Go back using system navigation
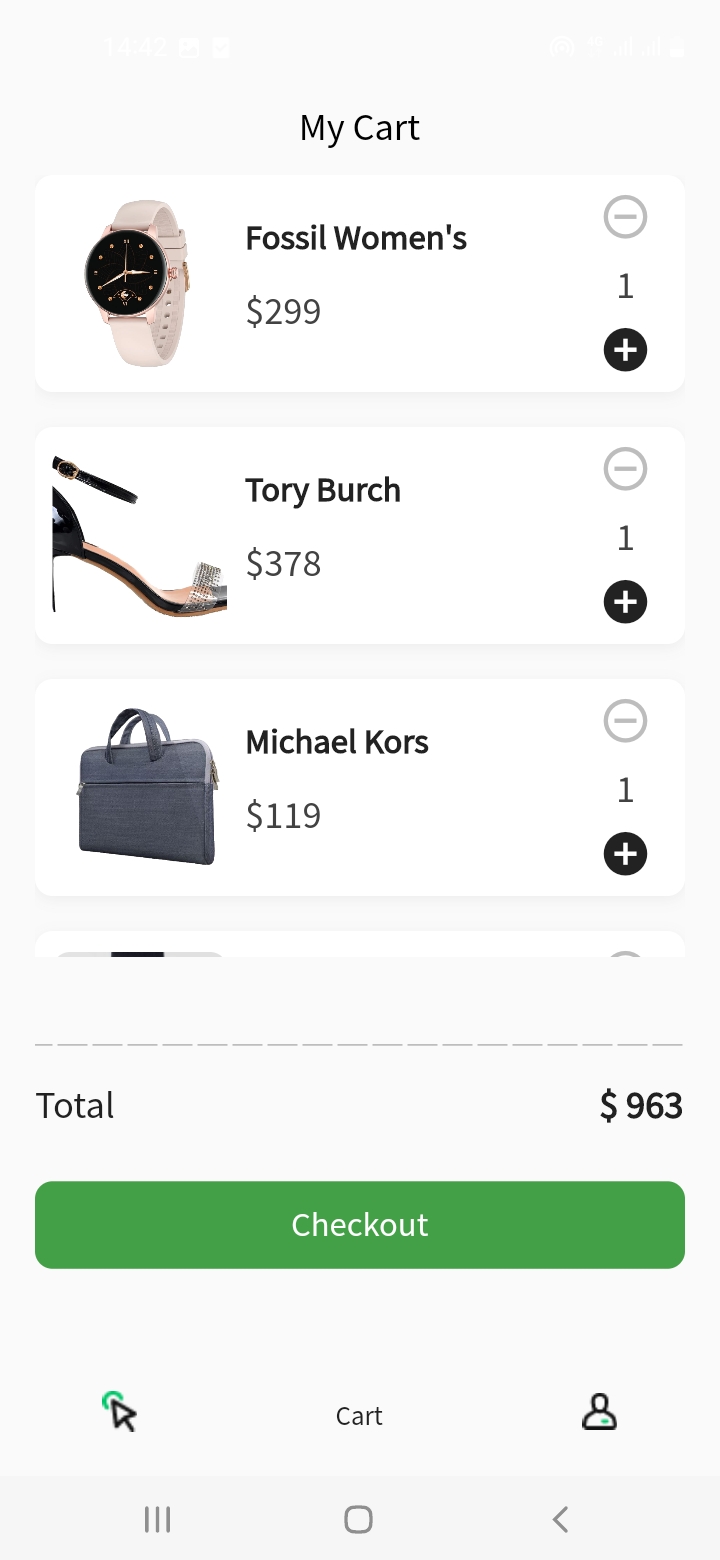The image size is (720, 1560). coord(560,1520)
